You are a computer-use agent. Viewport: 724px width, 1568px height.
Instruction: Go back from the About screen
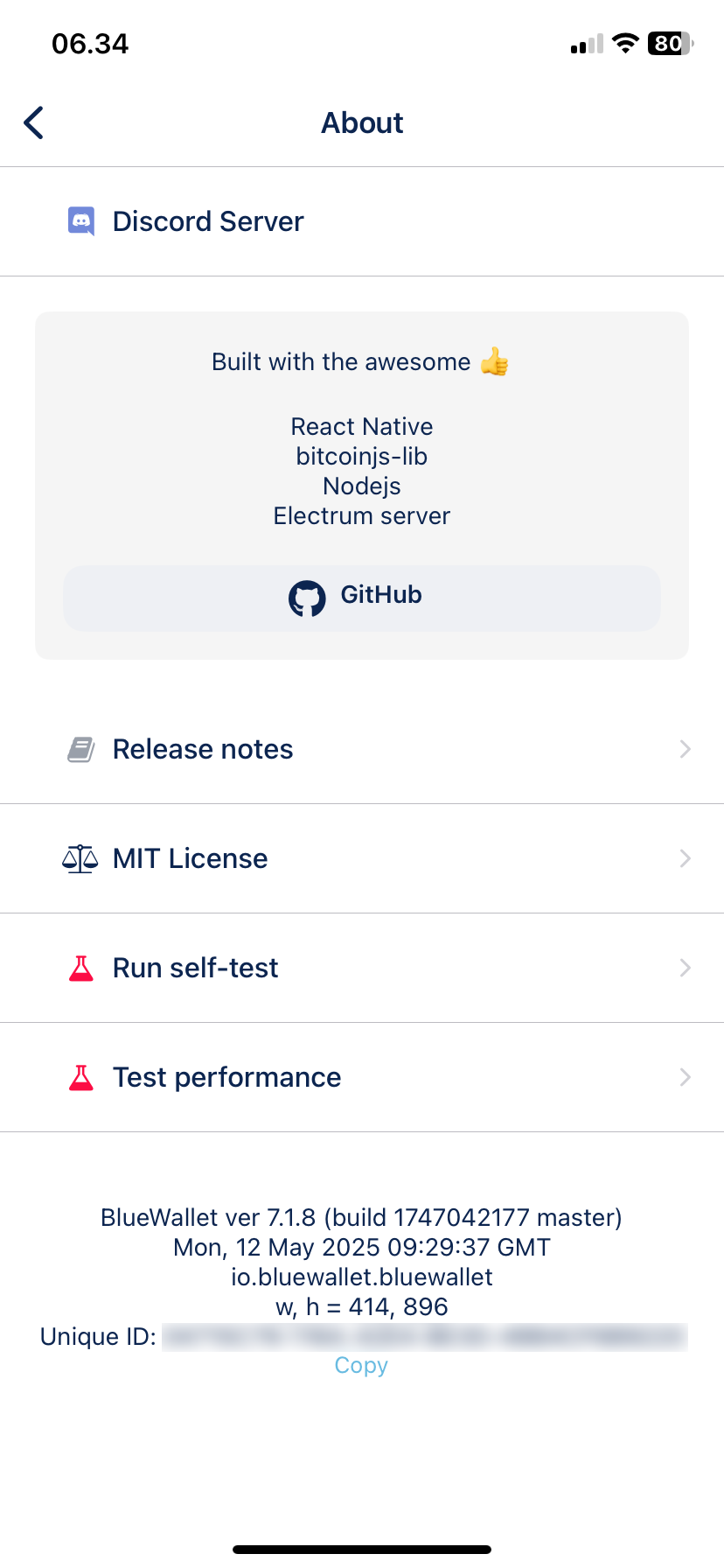[x=34, y=122]
